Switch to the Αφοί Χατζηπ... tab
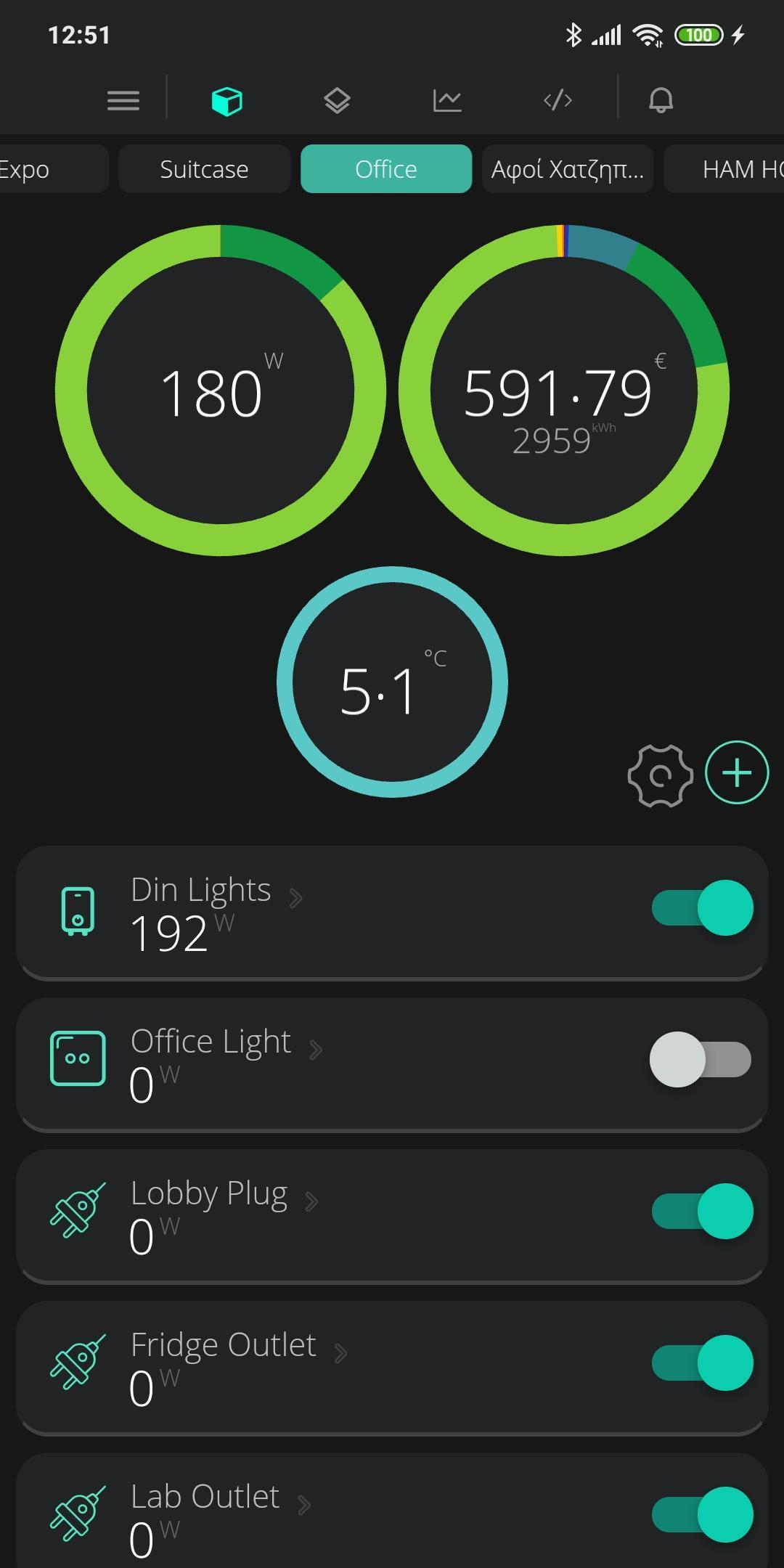 (x=568, y=169)
